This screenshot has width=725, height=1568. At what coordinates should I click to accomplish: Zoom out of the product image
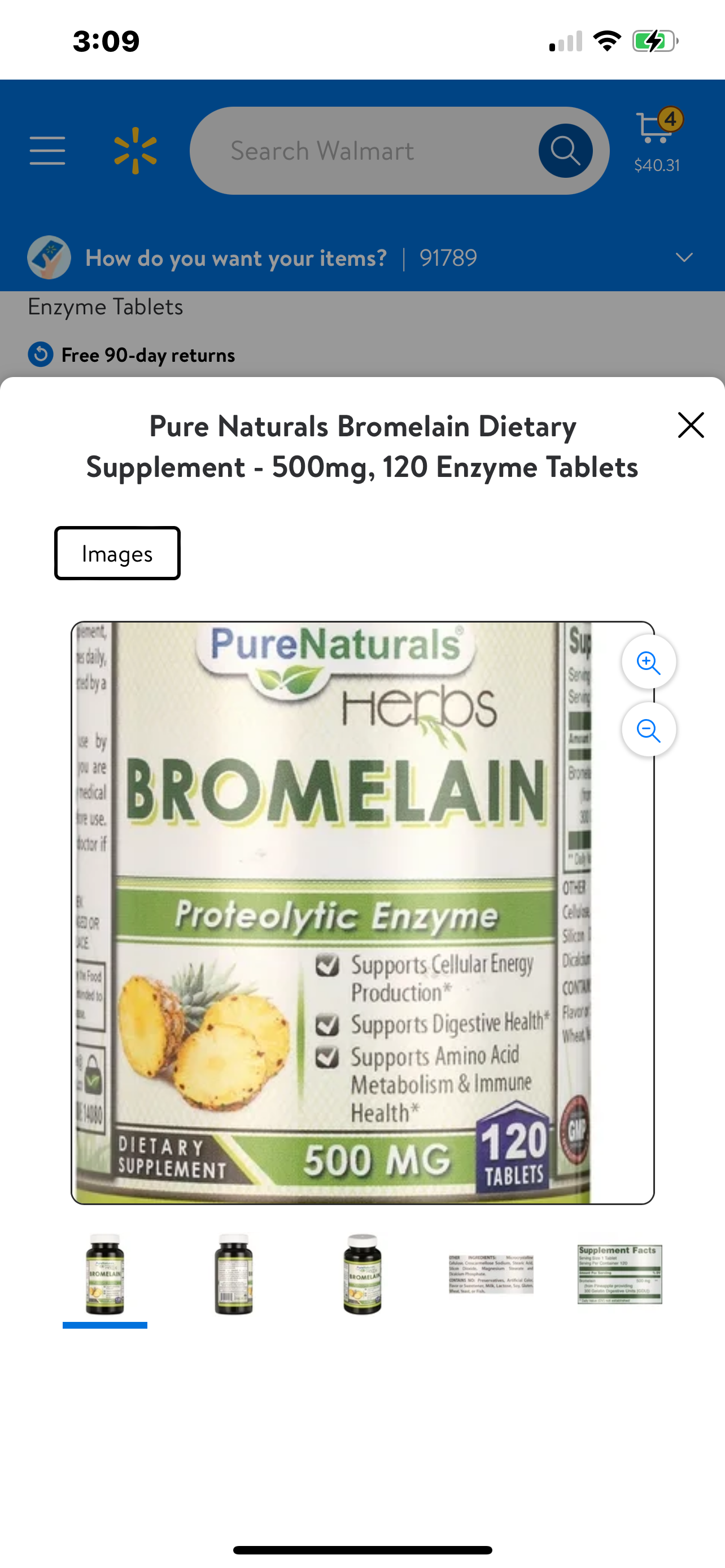click(648, 730)
